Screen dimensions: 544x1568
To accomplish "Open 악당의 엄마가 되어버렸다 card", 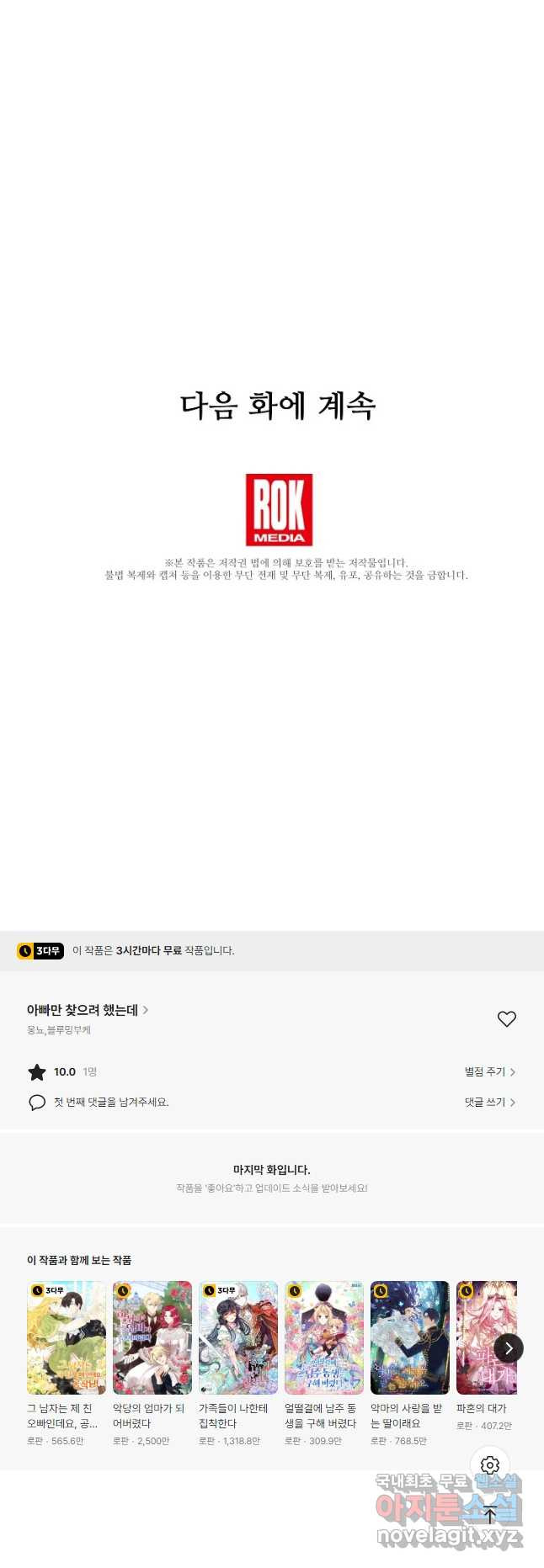I will (152, 1338).
